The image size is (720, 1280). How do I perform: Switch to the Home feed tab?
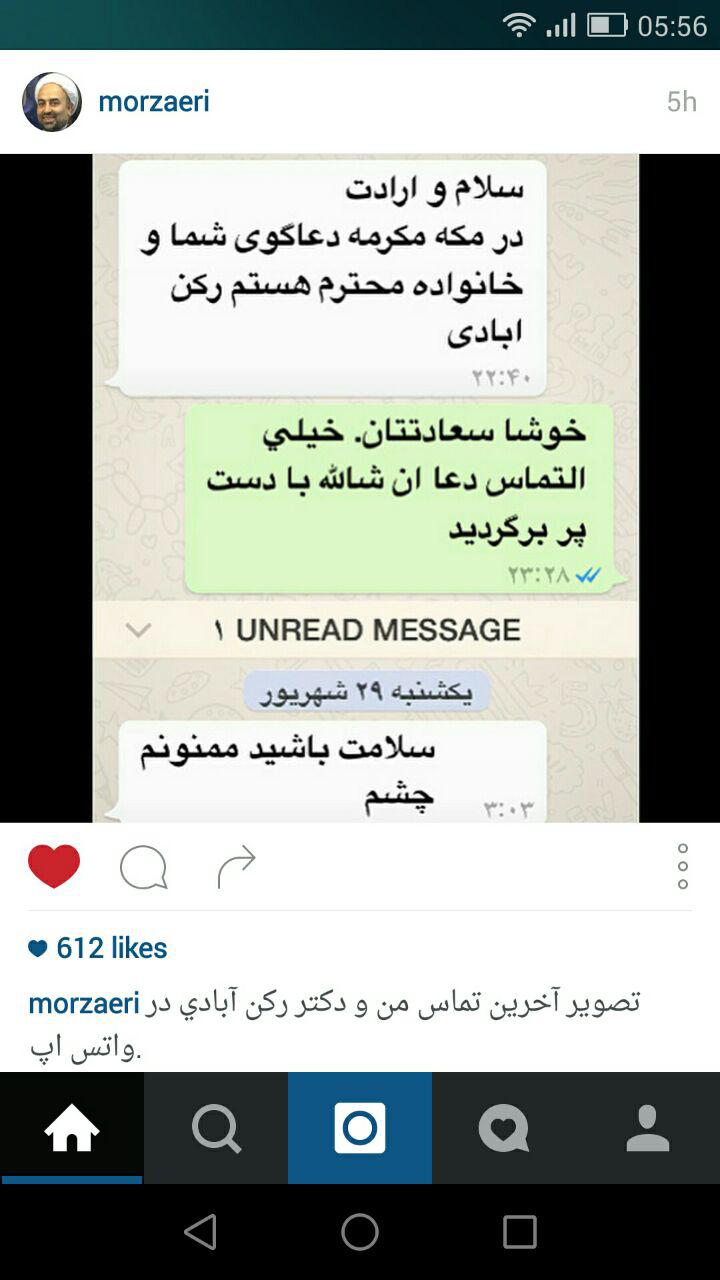(72, 1129)
